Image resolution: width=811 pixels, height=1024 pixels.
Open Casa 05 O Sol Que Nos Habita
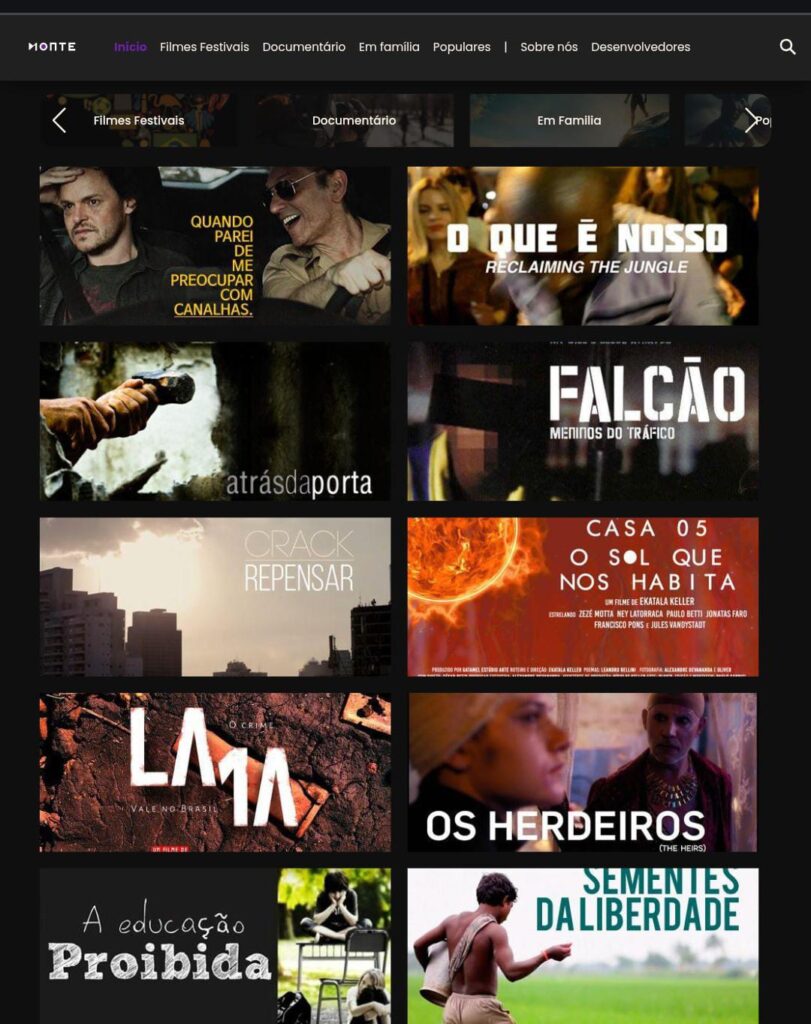582,597
